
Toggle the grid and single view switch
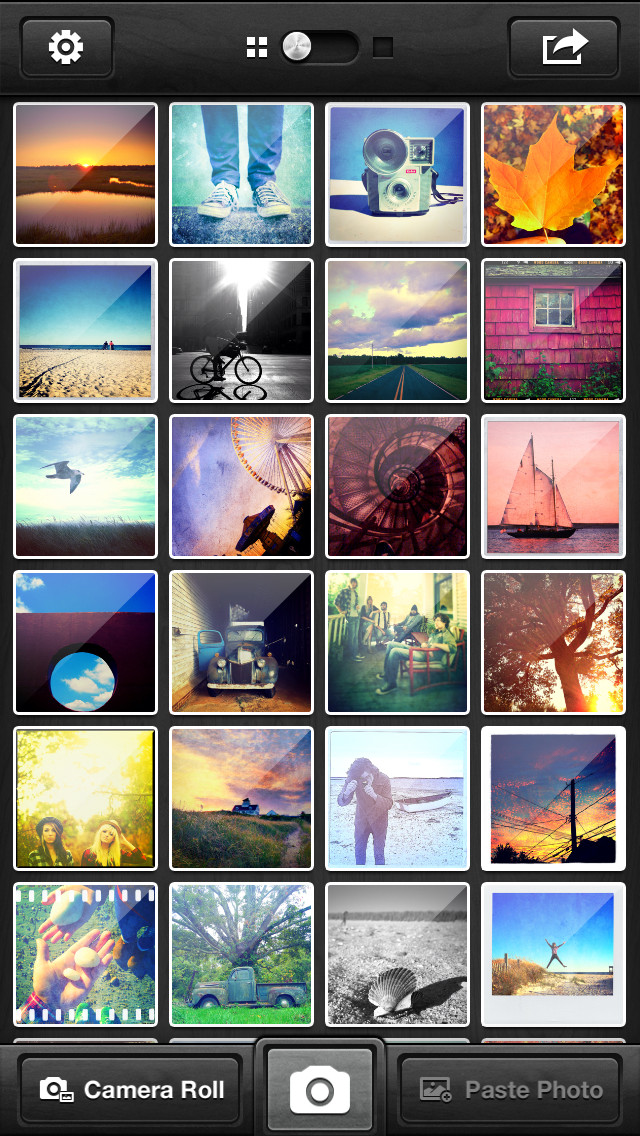pyautogui.click(x=320, y=48)
